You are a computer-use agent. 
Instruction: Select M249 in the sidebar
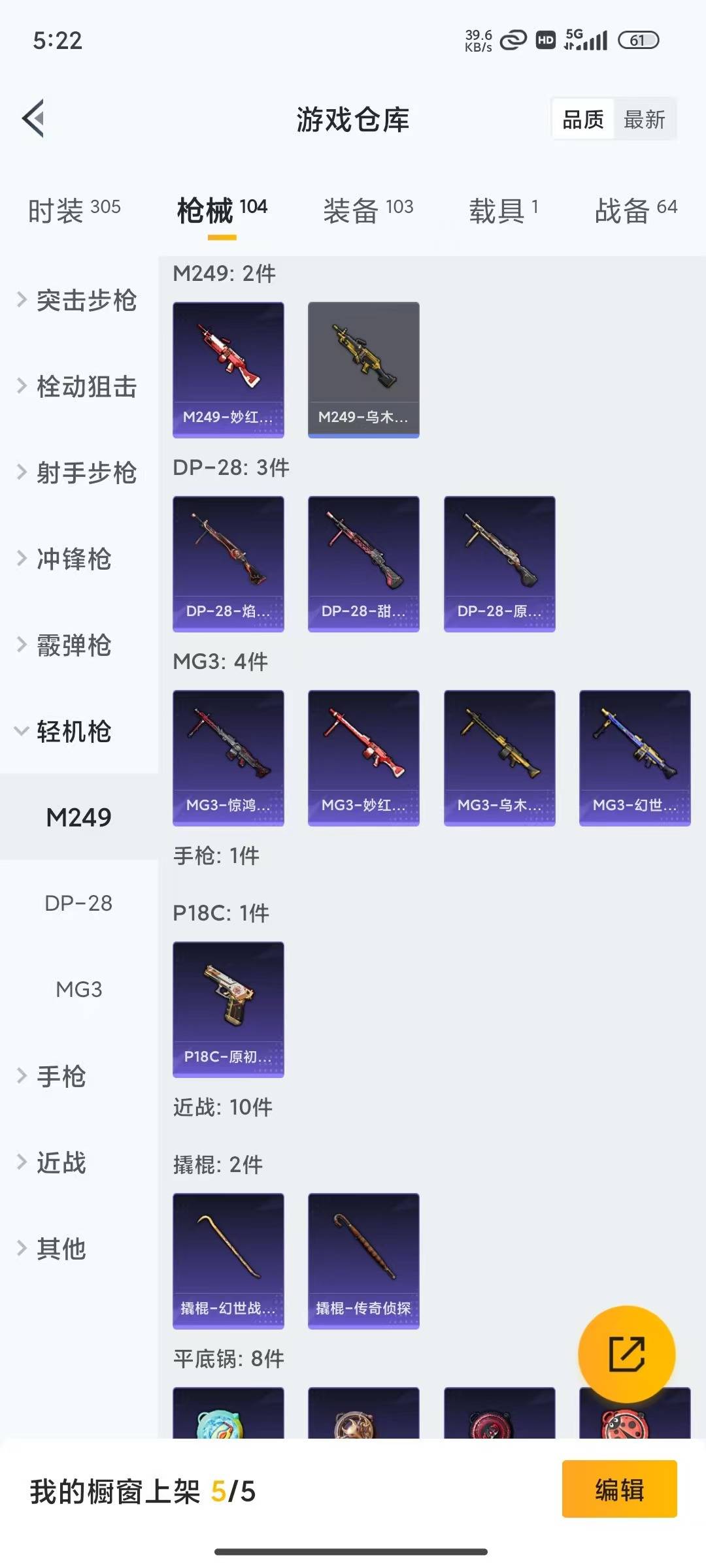point(77,817)
